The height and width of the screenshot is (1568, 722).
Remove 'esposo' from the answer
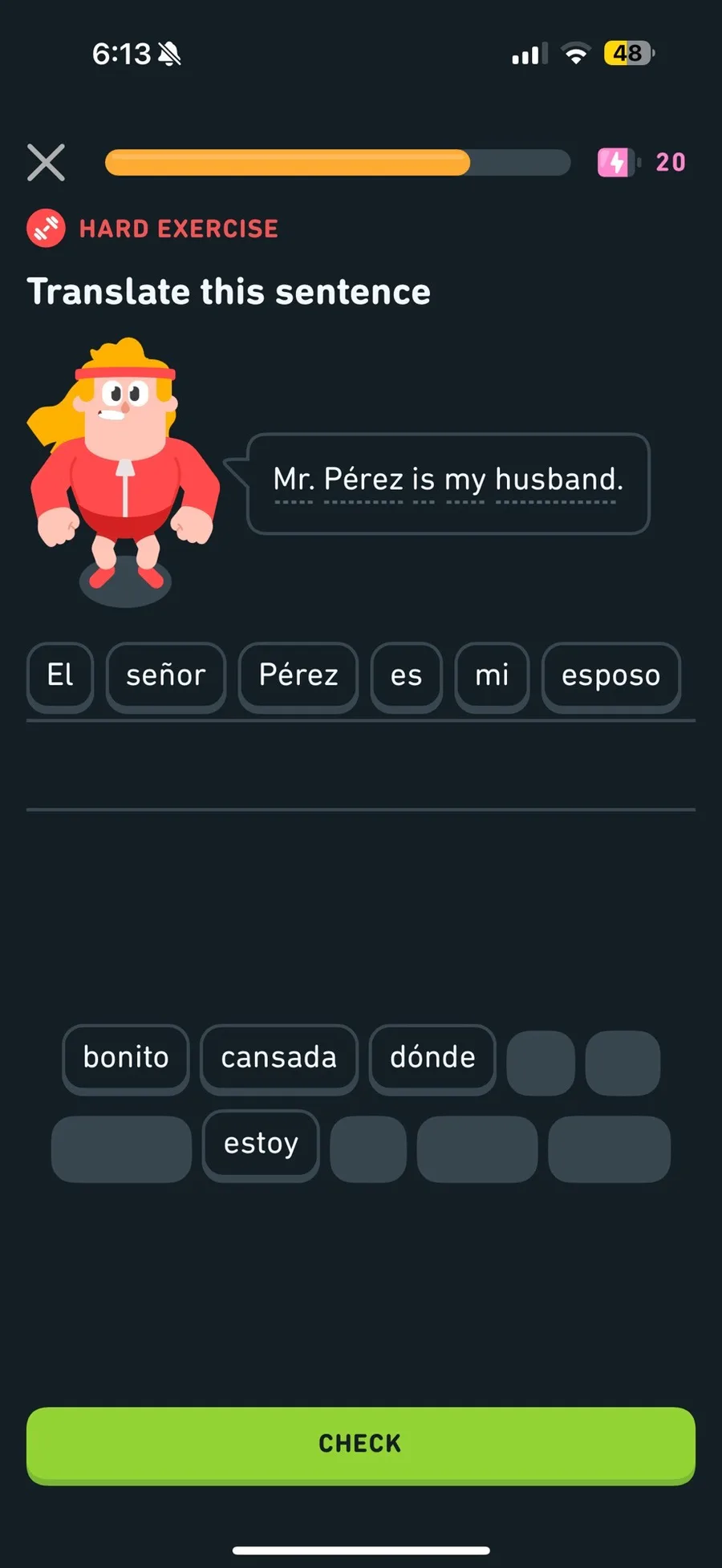point(610,675)
